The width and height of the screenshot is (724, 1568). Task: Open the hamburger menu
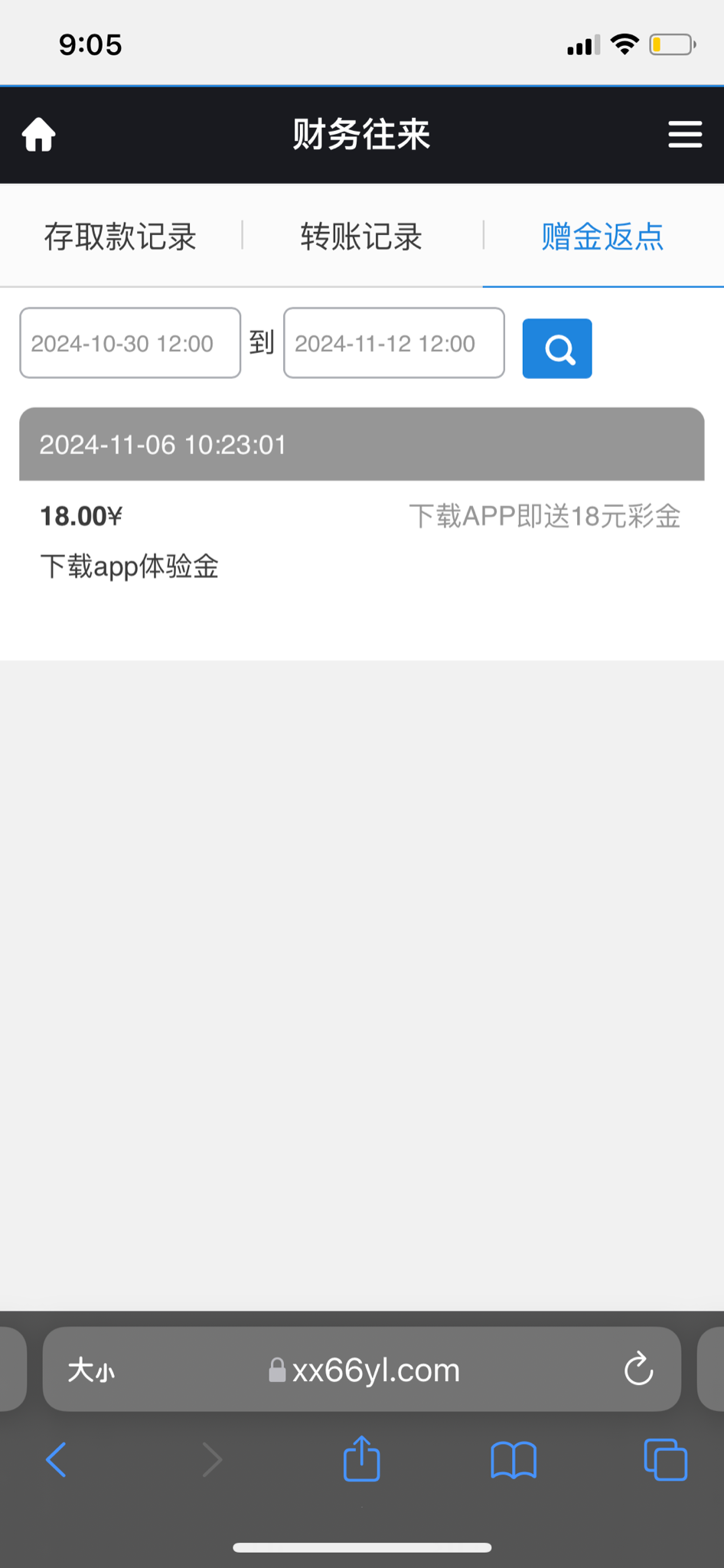click(685, 135)
